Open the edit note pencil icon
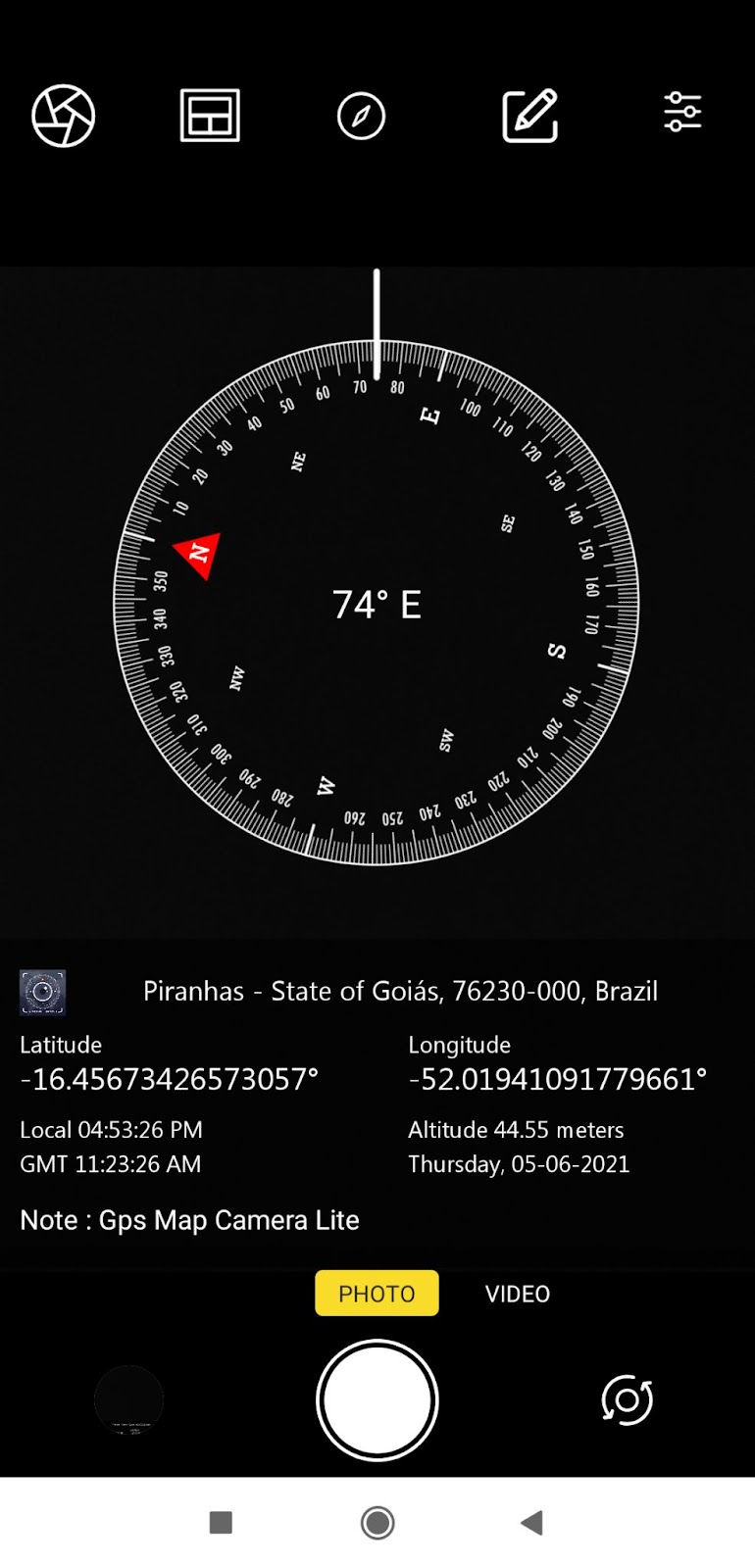Viewport: 755px width, 1568px height. coord(530,116)
